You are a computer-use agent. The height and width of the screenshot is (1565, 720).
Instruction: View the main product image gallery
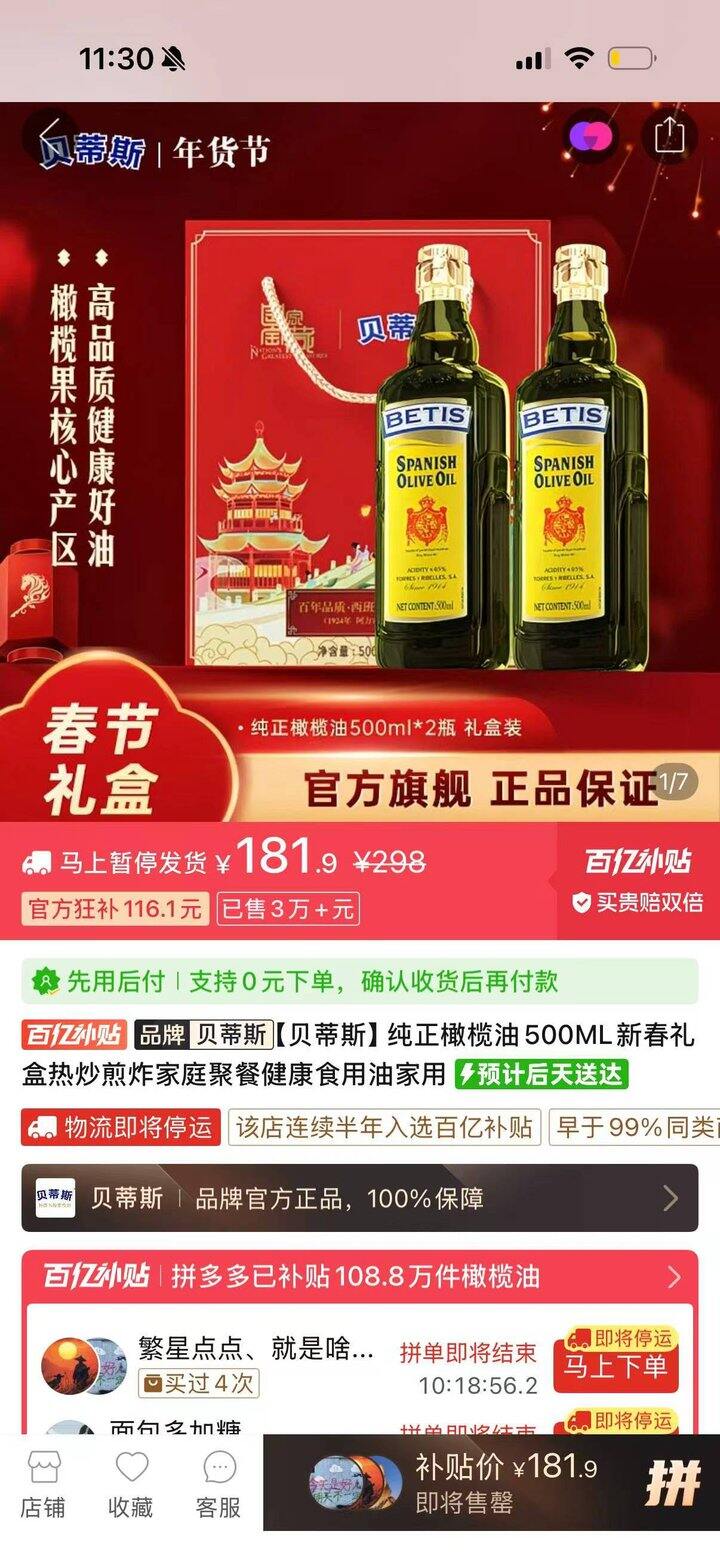[360, 462]
